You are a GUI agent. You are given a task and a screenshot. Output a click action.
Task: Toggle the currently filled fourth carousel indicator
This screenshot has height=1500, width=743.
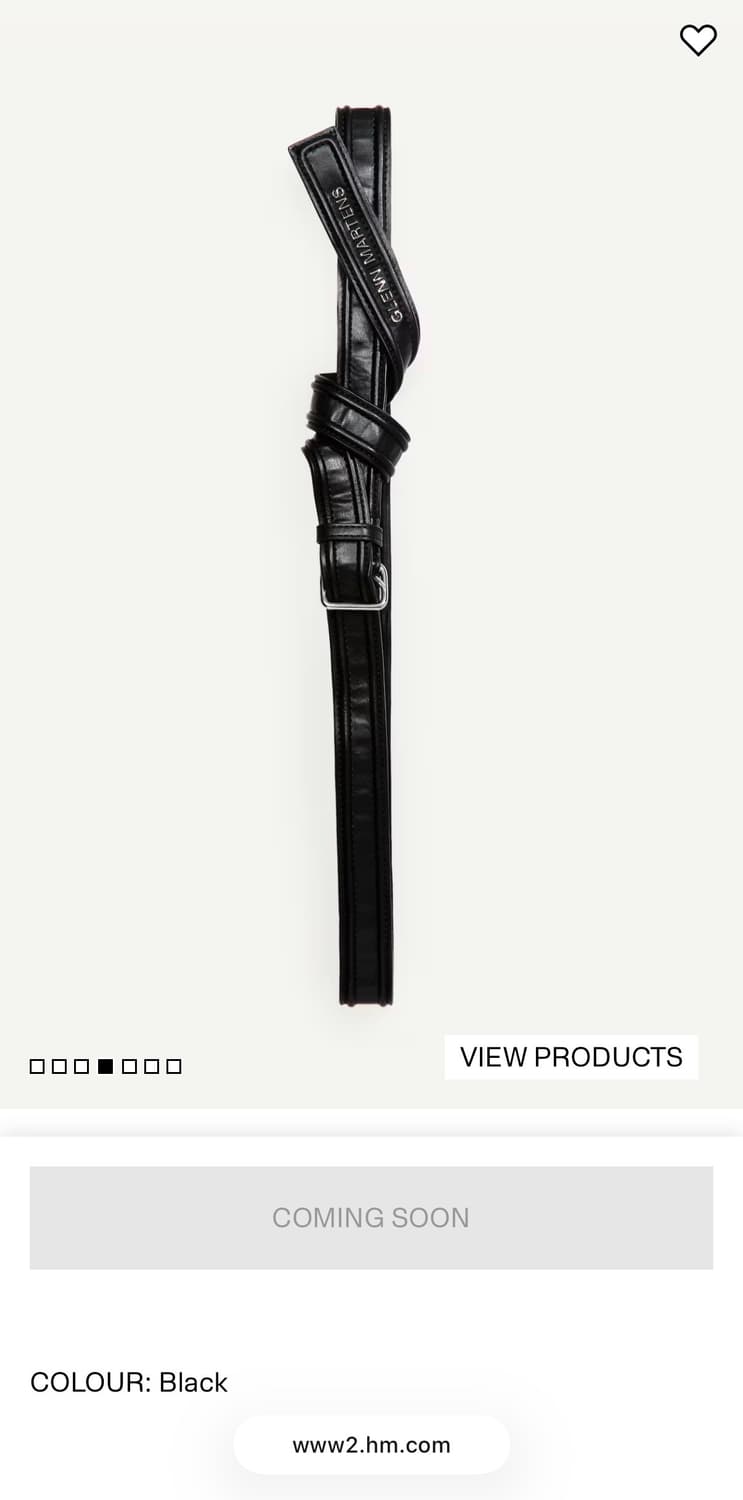pos(106,1066)
